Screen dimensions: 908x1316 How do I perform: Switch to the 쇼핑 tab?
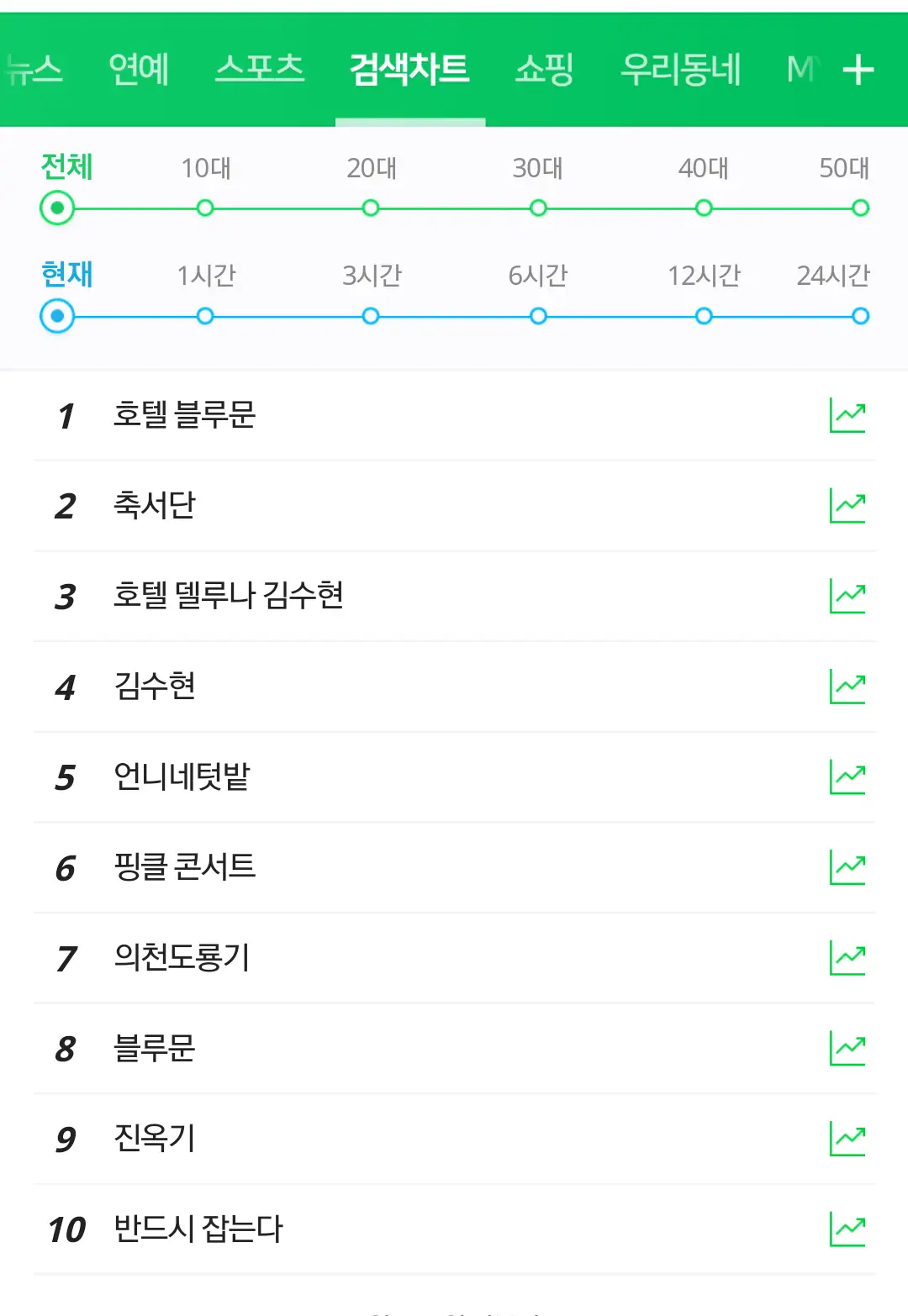(544, 70)
